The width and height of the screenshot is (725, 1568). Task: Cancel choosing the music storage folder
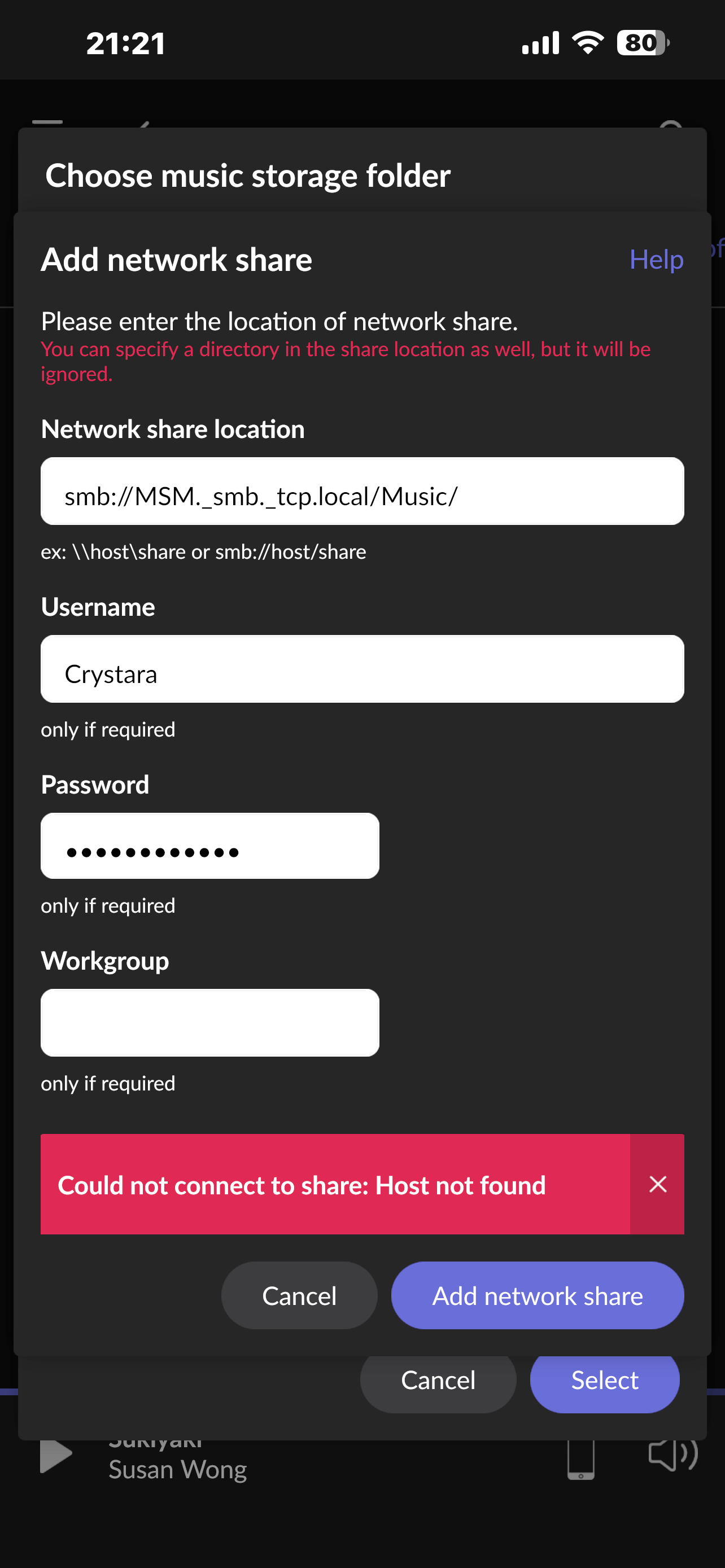pyautogui.click(x=438, y=1381)
